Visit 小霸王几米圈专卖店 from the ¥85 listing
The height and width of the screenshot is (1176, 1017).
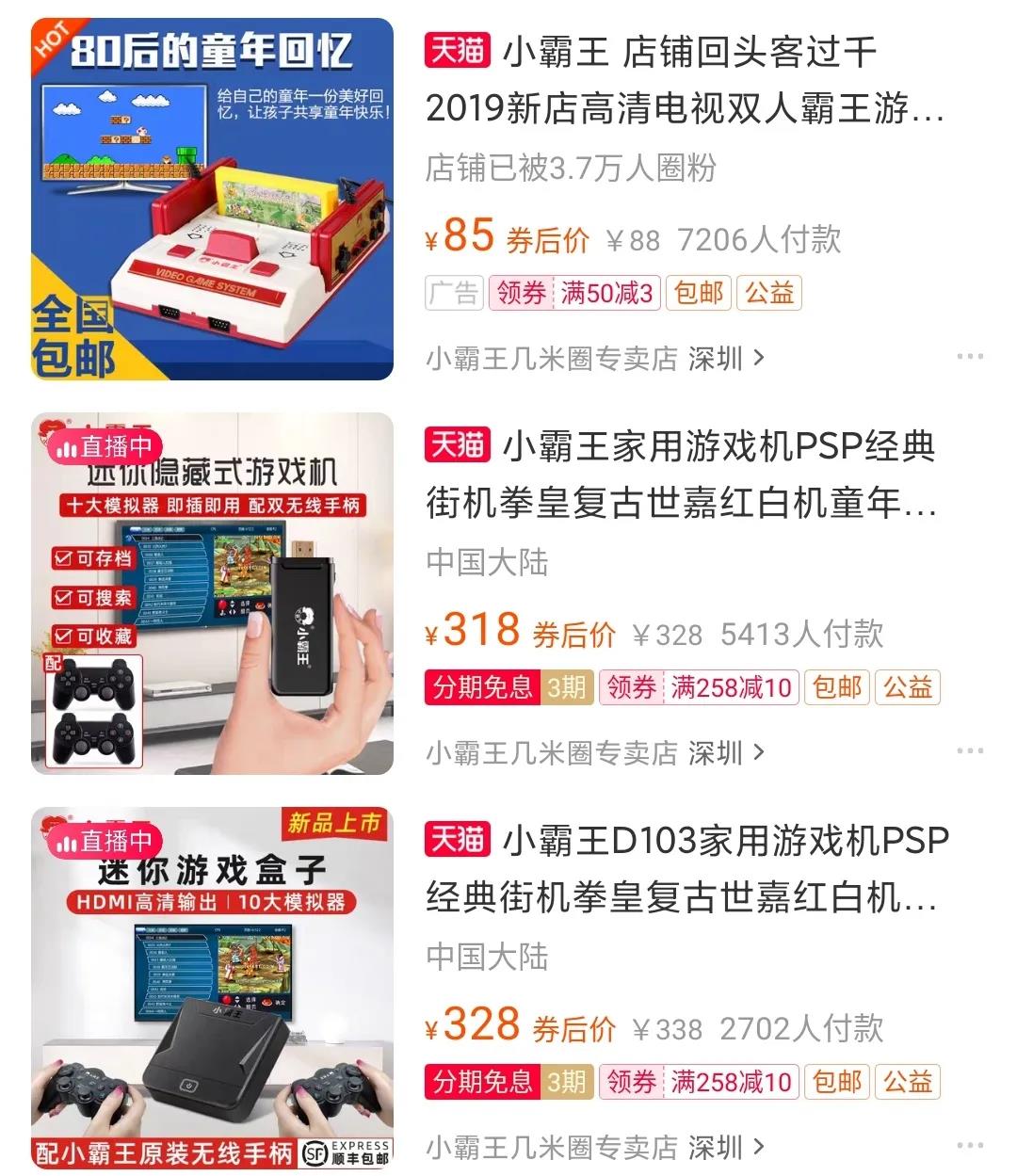pyautogui.click(x=593, y=359)
